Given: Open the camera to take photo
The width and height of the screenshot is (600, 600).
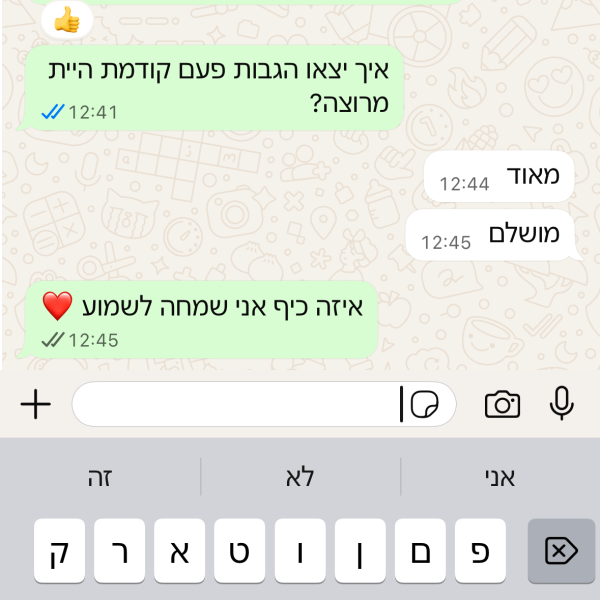Looking at the screenshot, I should click(x=502, y=404).
